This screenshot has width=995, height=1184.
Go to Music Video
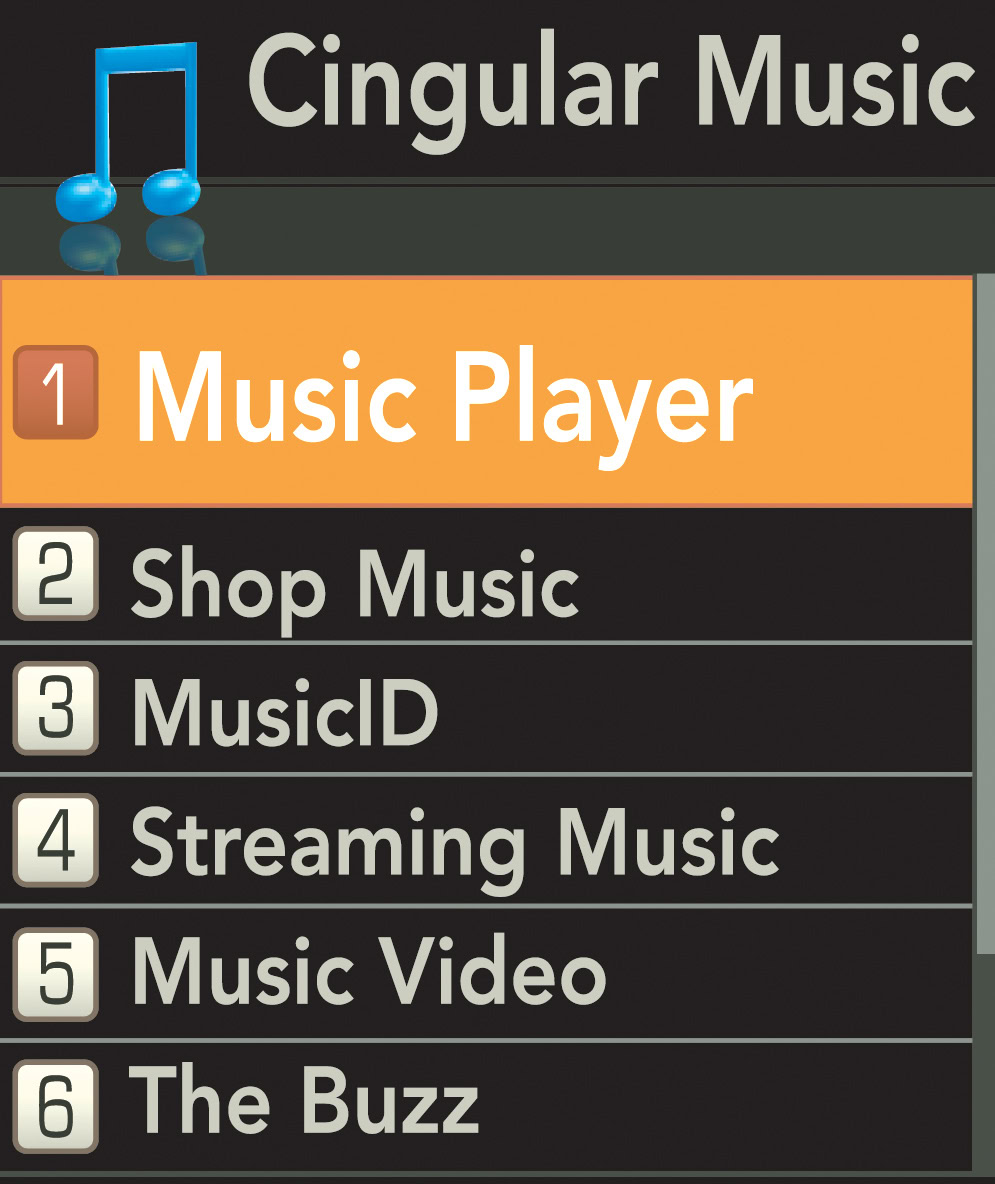(486, 973)
